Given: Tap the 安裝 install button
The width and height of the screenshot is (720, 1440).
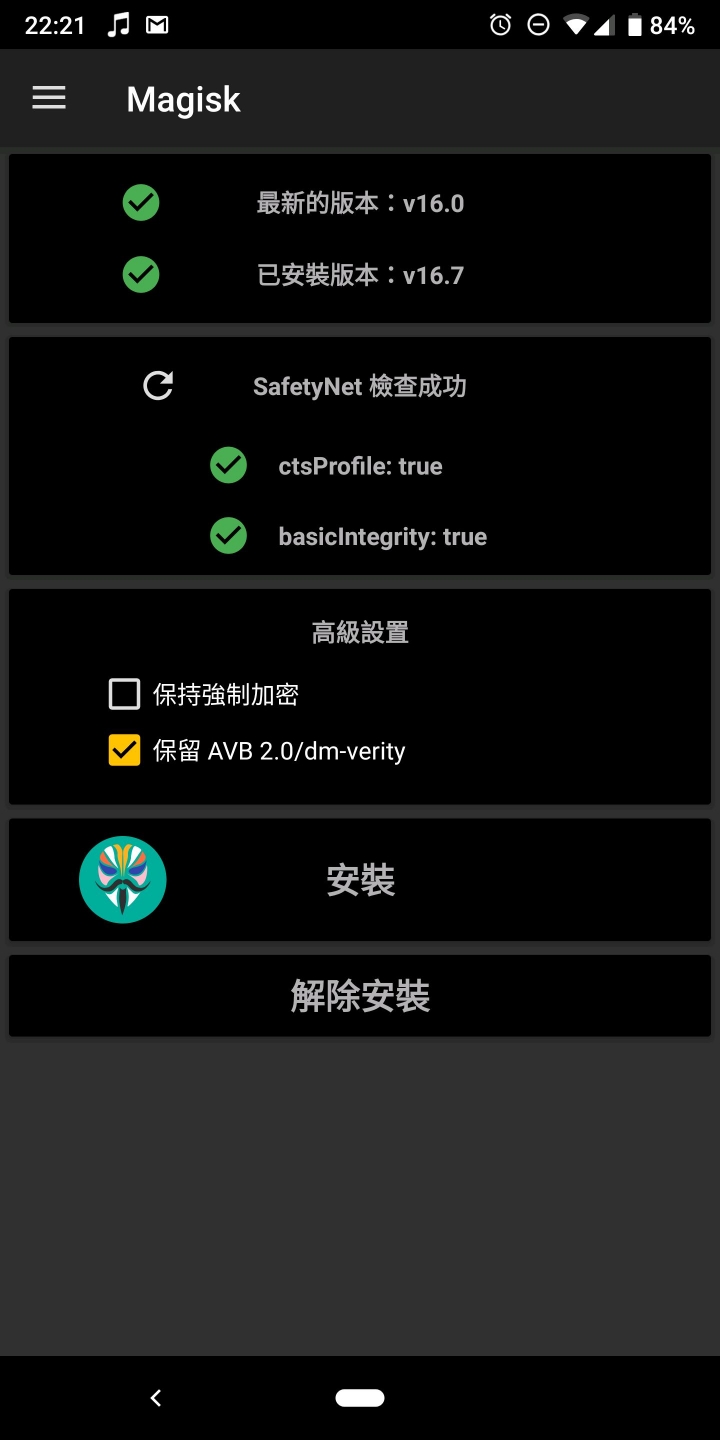Looking at the screenshot, I should [360, 880].
